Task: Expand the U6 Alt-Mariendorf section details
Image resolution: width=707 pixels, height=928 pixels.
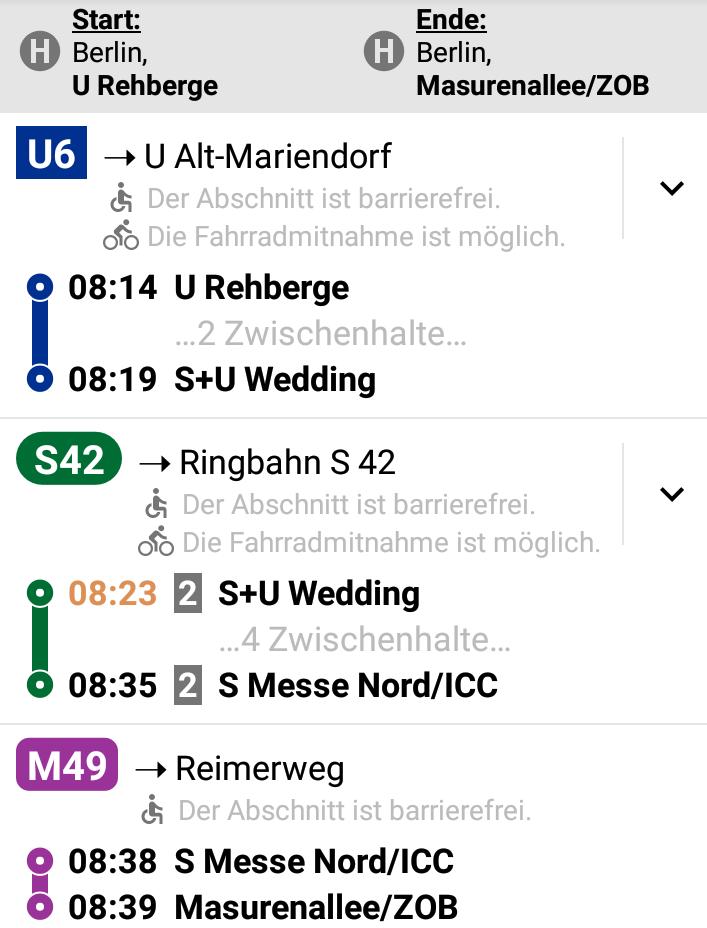Action: [x=672, y=188]
